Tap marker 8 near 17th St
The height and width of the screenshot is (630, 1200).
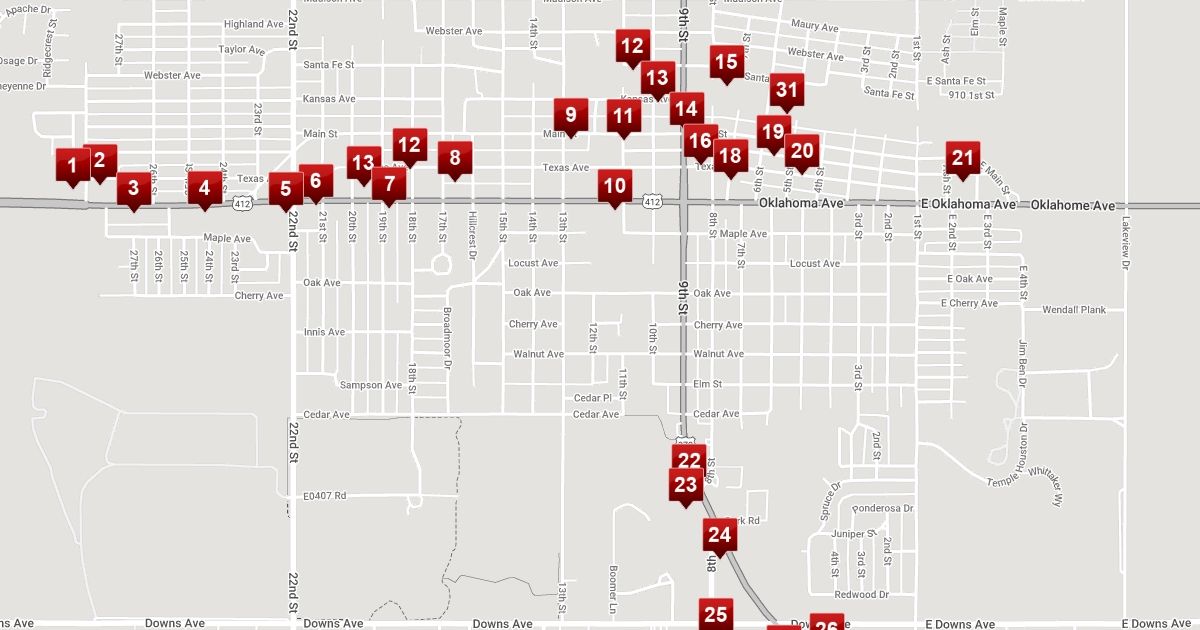pyautogui.click(x=455, y=157)
